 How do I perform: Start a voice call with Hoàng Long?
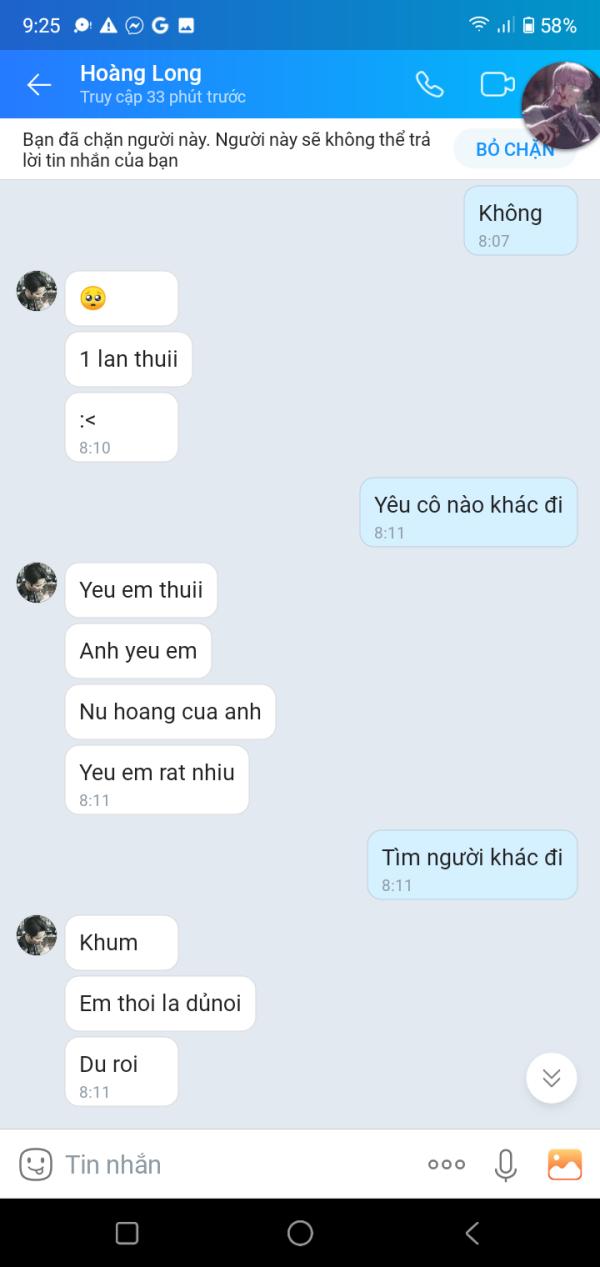pyautogui.click(x=429, y=85)
